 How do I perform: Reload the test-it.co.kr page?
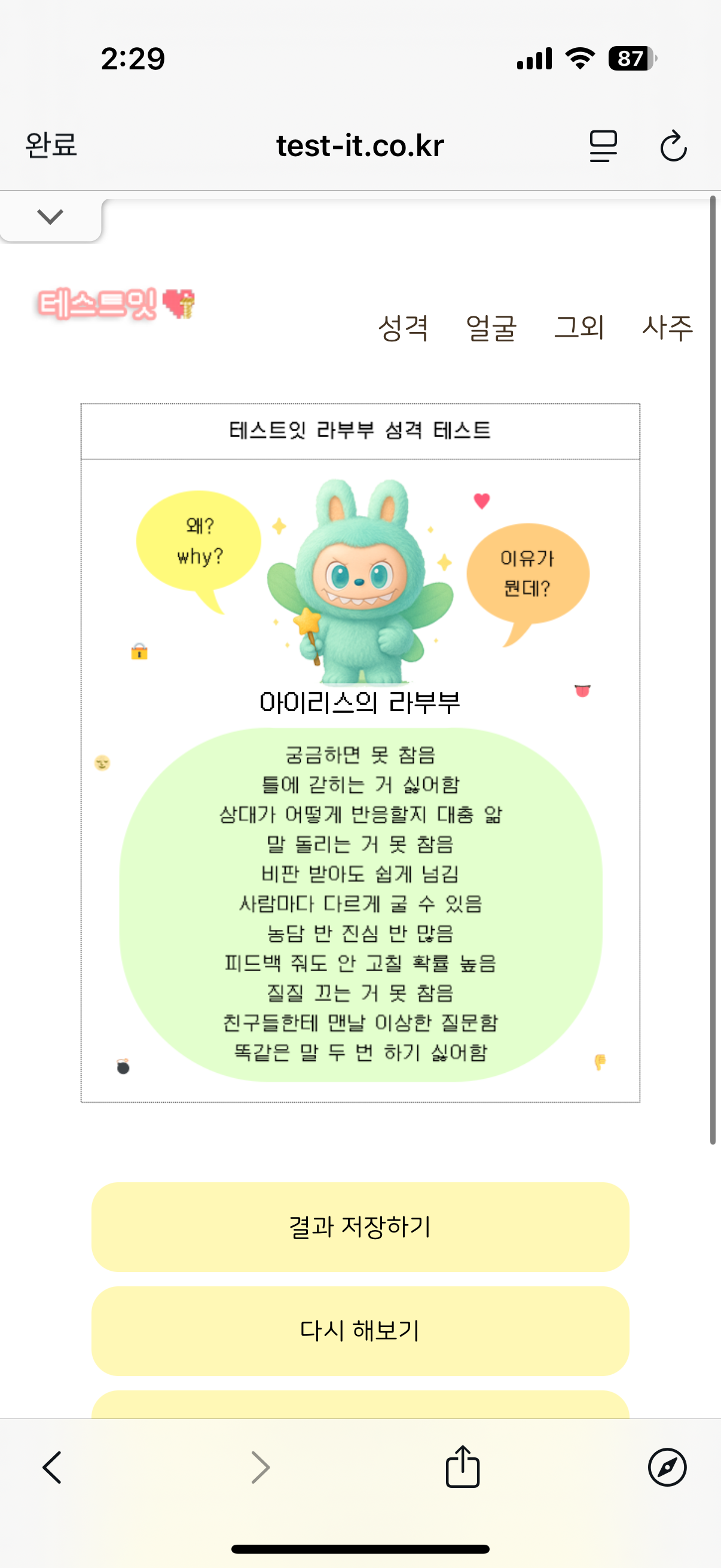click(x=673, y=146)
